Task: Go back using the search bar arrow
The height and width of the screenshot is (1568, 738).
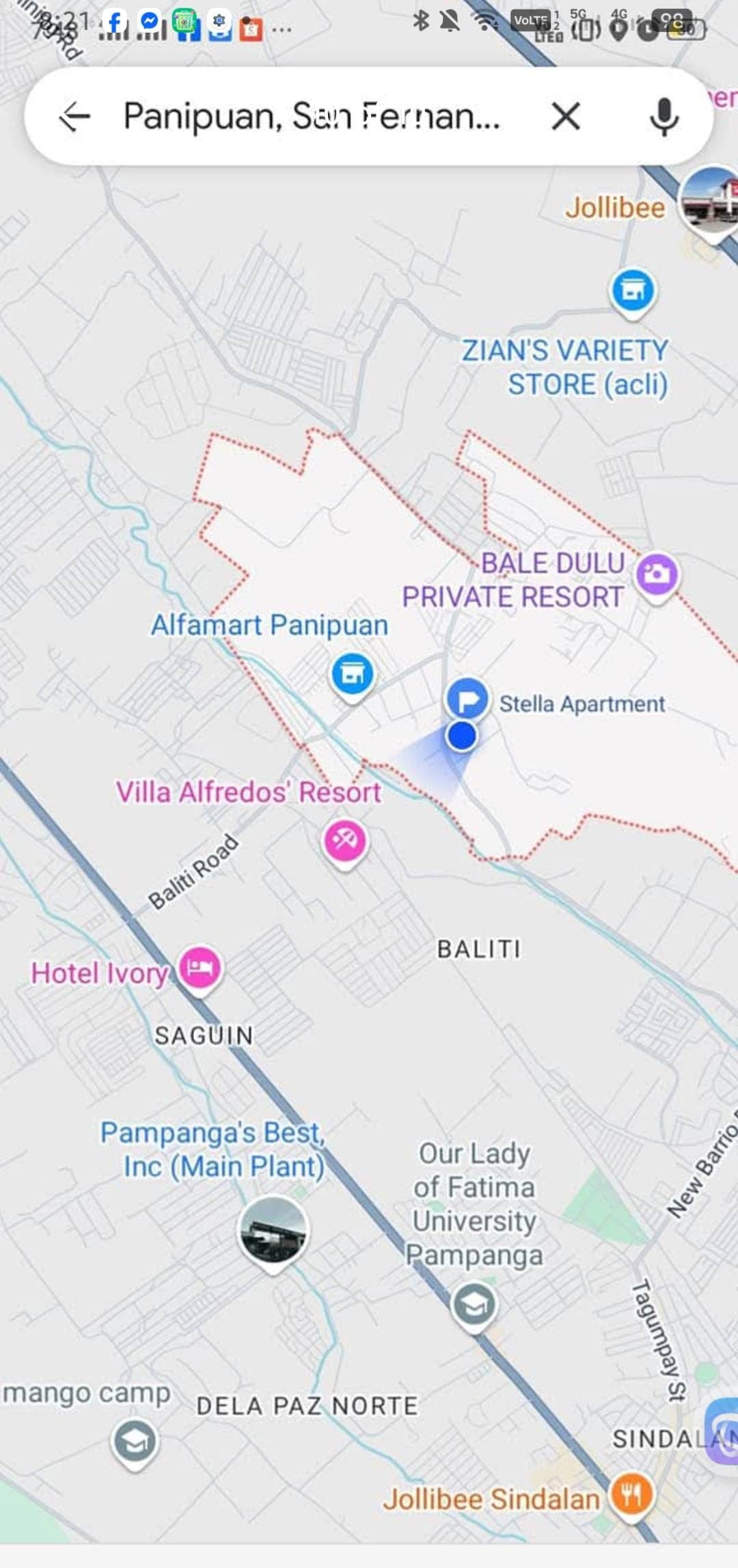Action: pos(74,116)
